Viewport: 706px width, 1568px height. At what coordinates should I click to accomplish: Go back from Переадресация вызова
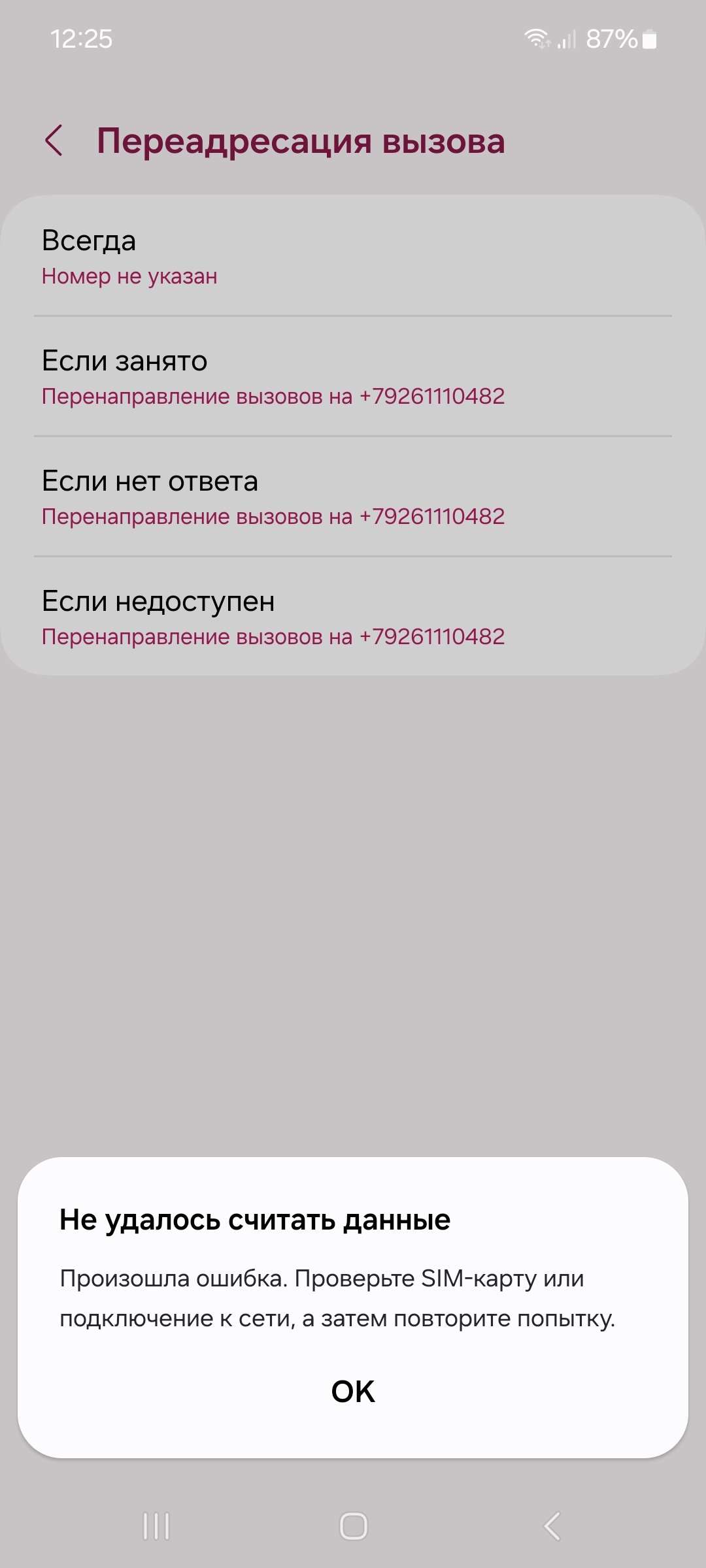pyautogui.click(x=54, y=140)
